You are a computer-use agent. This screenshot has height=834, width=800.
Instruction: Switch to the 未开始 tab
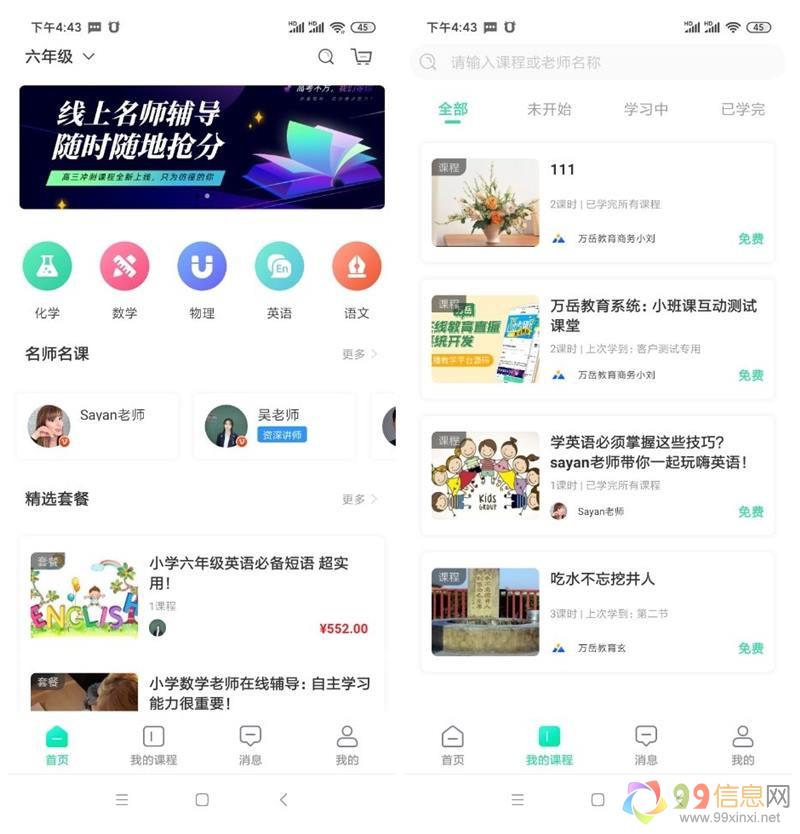[x=549, y=110]
